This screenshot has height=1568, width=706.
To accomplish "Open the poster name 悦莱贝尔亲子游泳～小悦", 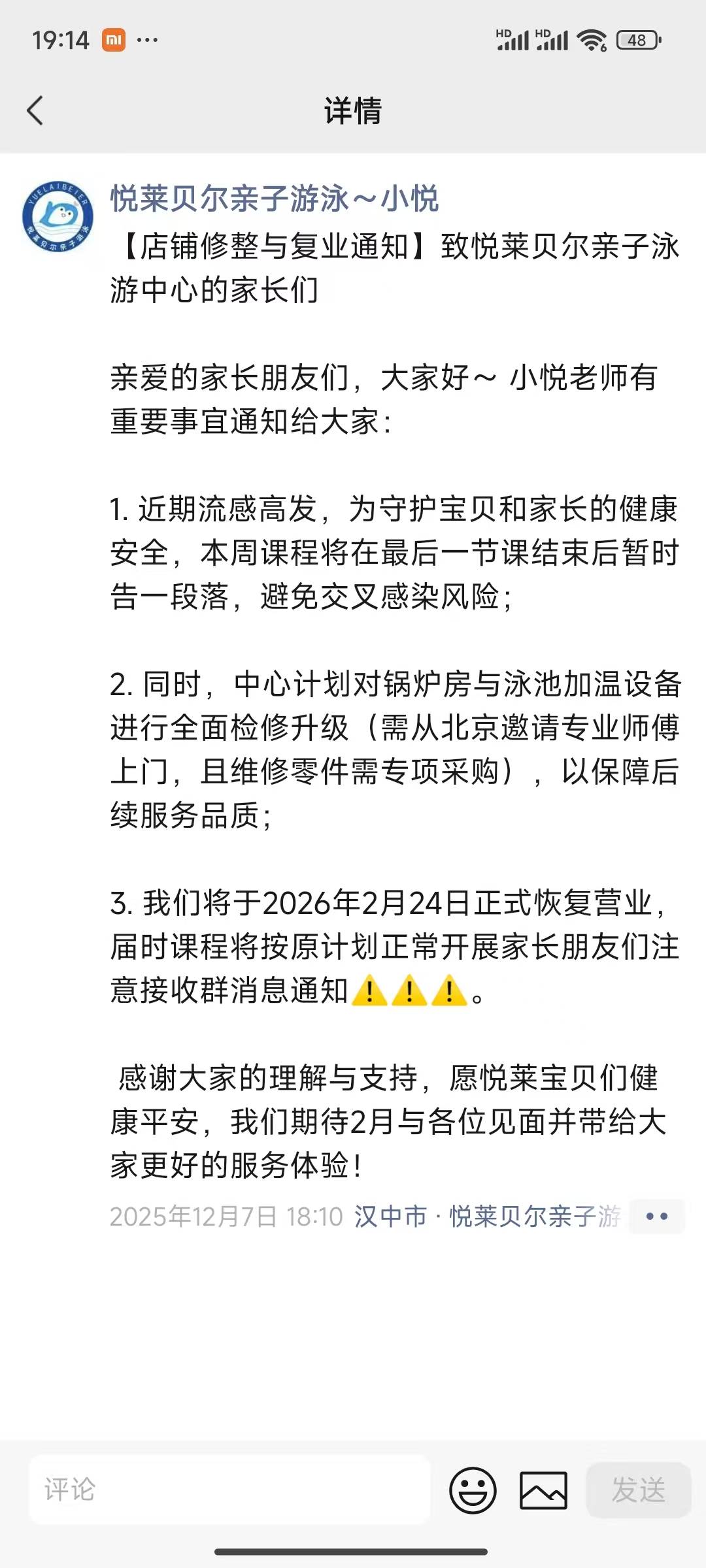I will pos(274,198).
